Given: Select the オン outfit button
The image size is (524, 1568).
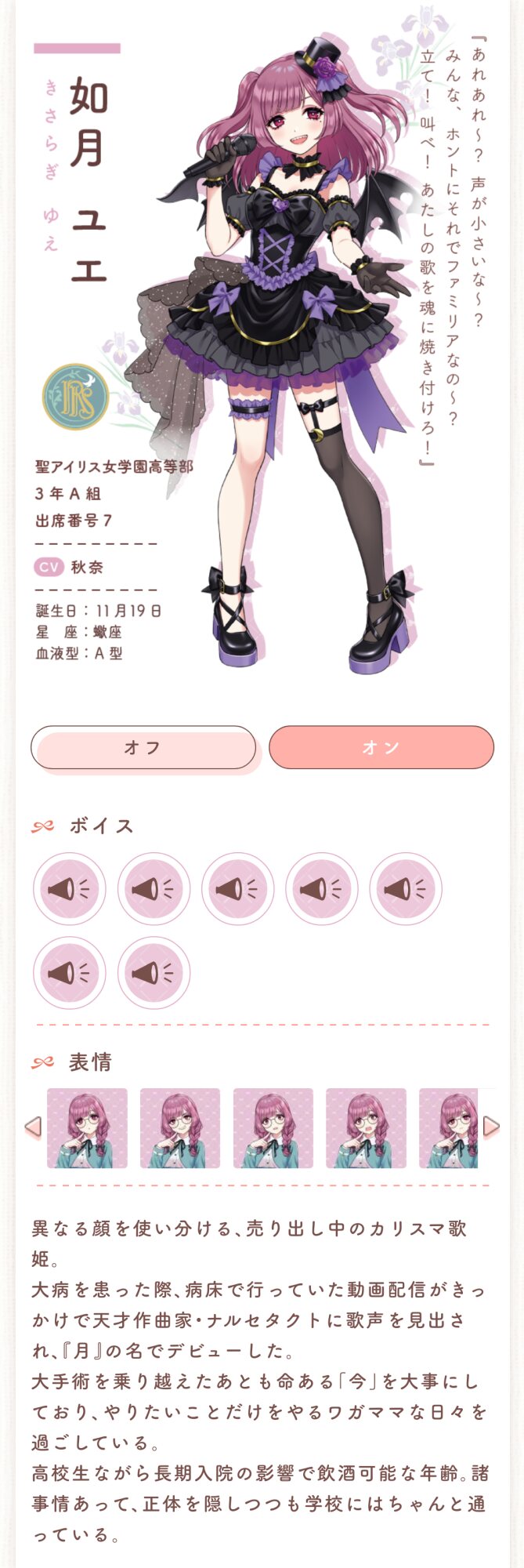Looking at the screenshot, I should pos(381,747).
